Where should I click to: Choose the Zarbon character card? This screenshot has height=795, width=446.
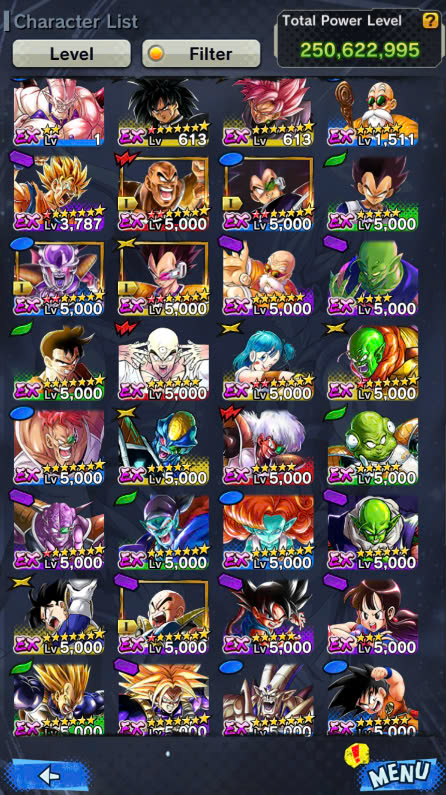pos(268,532)
